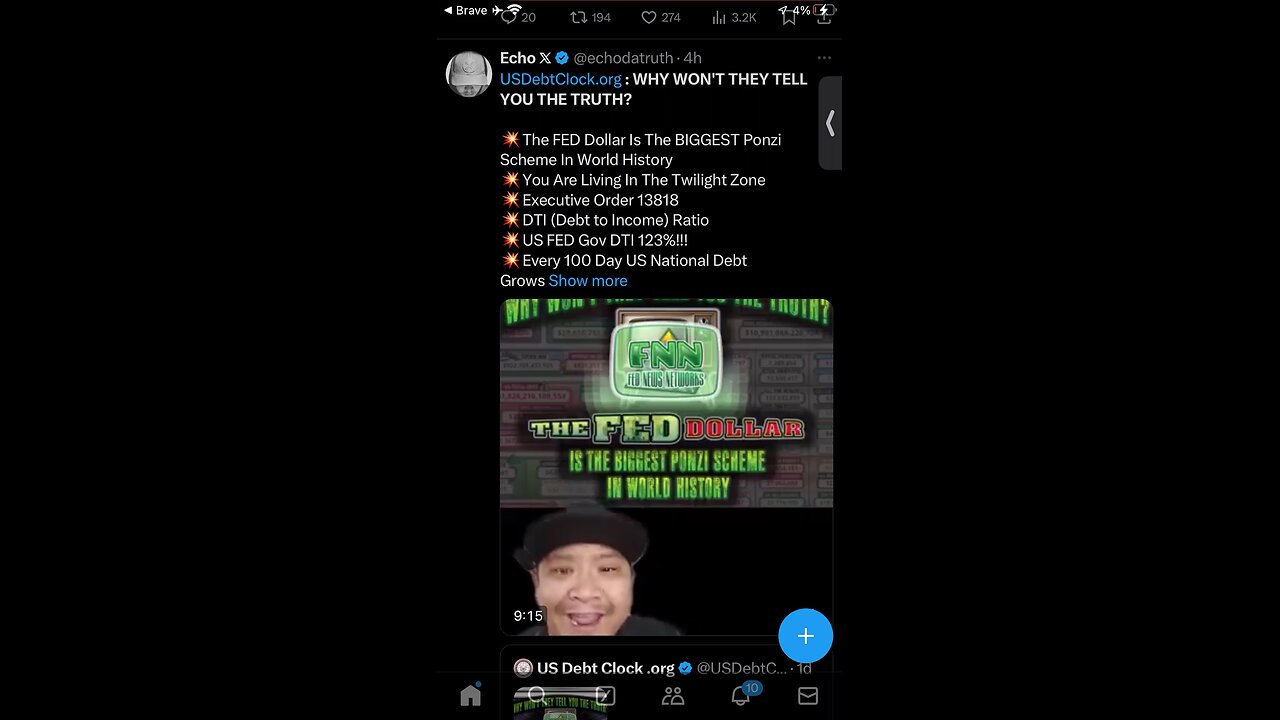The width and height of the screenshot is (1280, 720).
Task: Switch to the Communities tab
Action: point(673,696)
